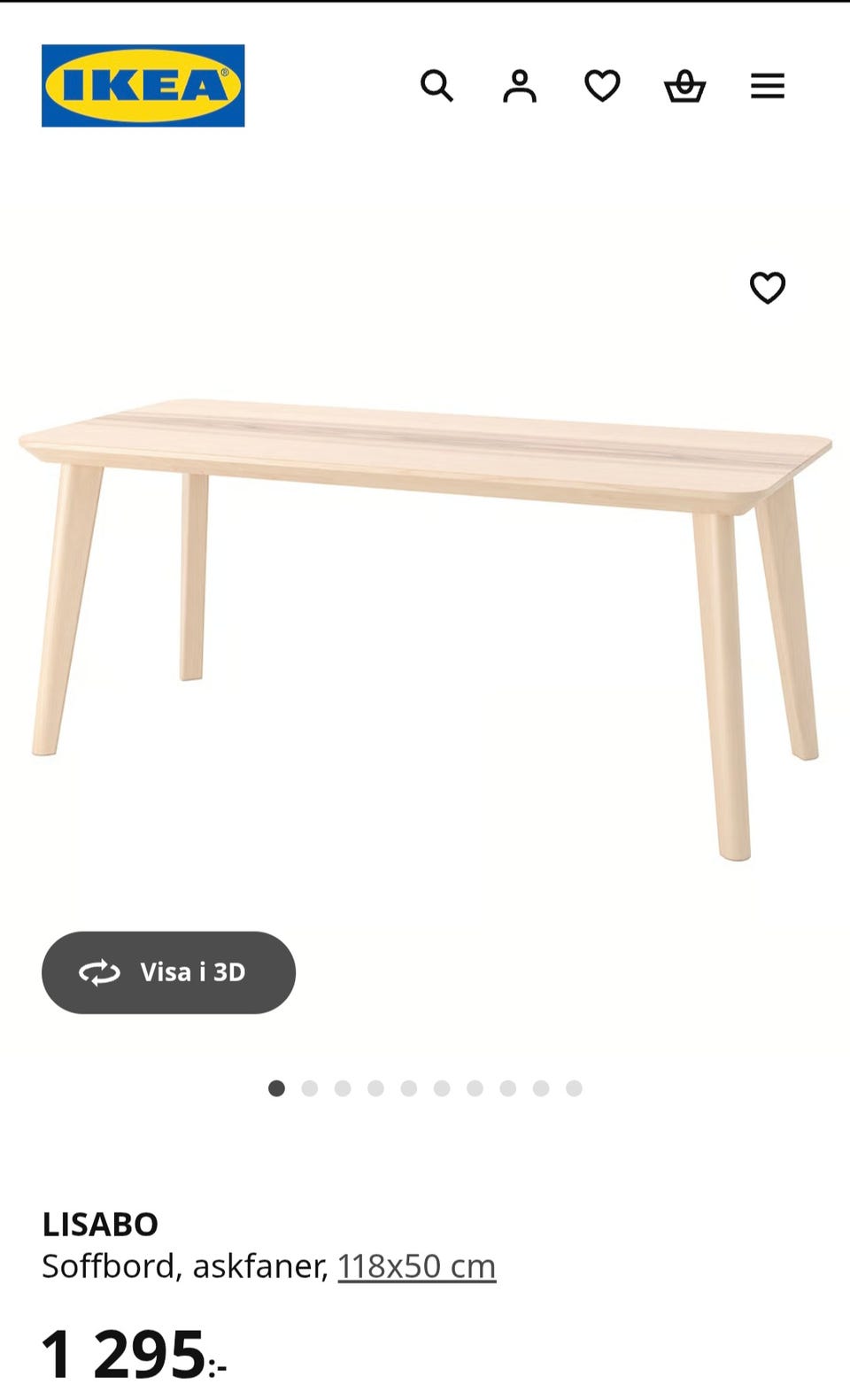Open the search magnifier icon
This screenshot has width=850, height=1400.
click(x=437, y=86)
